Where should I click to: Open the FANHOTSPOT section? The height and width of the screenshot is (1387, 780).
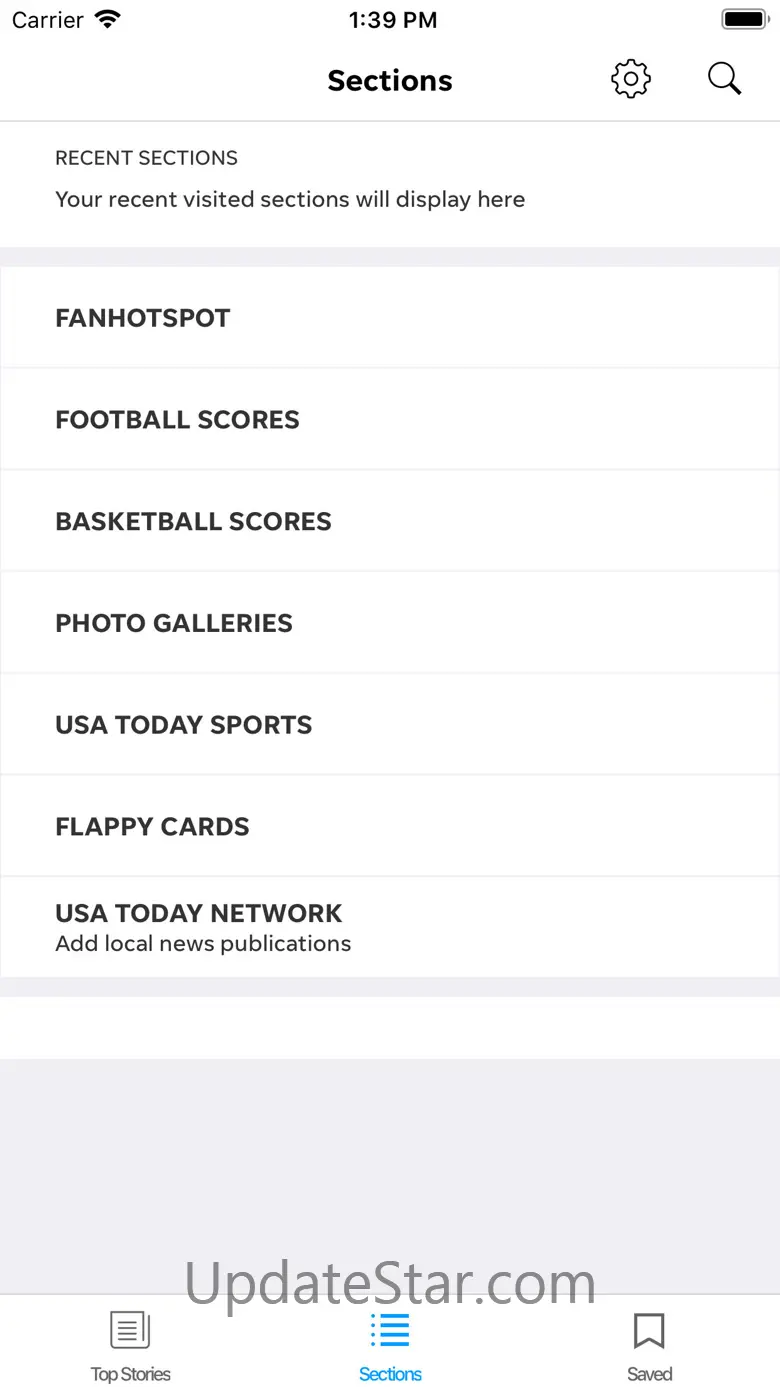pyautogui.click(x=390, y=318)
